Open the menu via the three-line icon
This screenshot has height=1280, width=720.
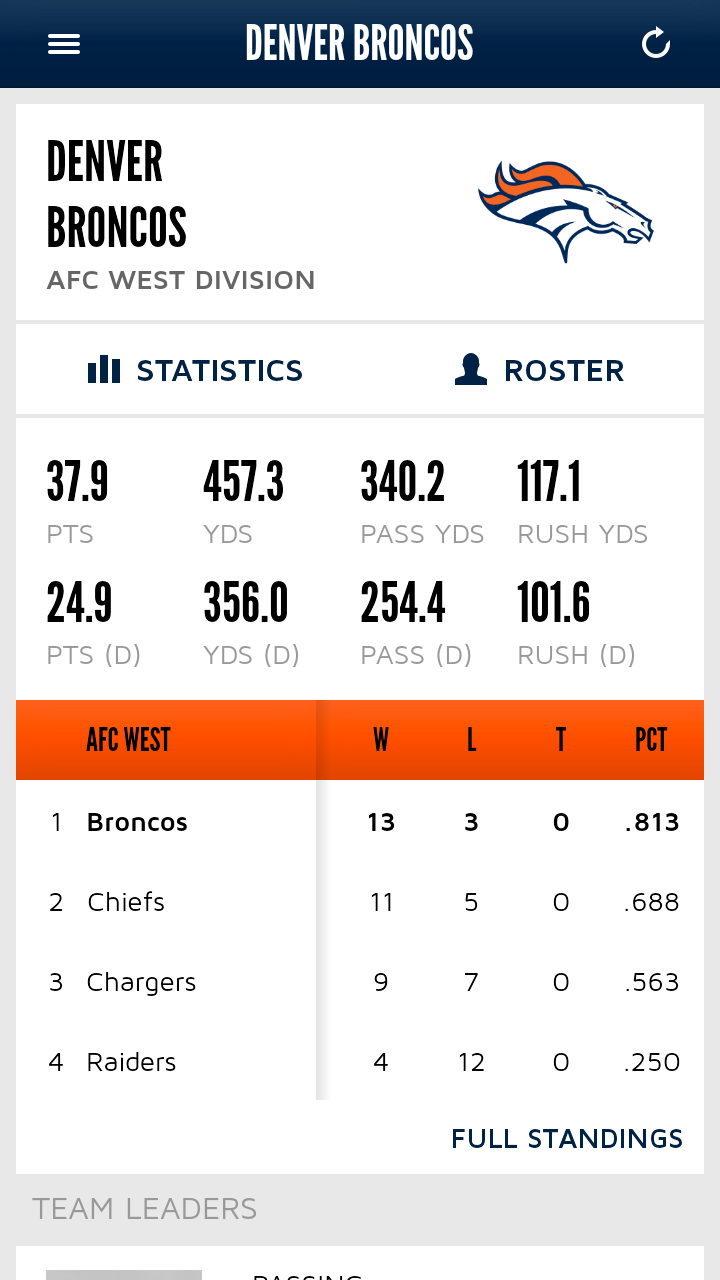(x=64, y=43)
